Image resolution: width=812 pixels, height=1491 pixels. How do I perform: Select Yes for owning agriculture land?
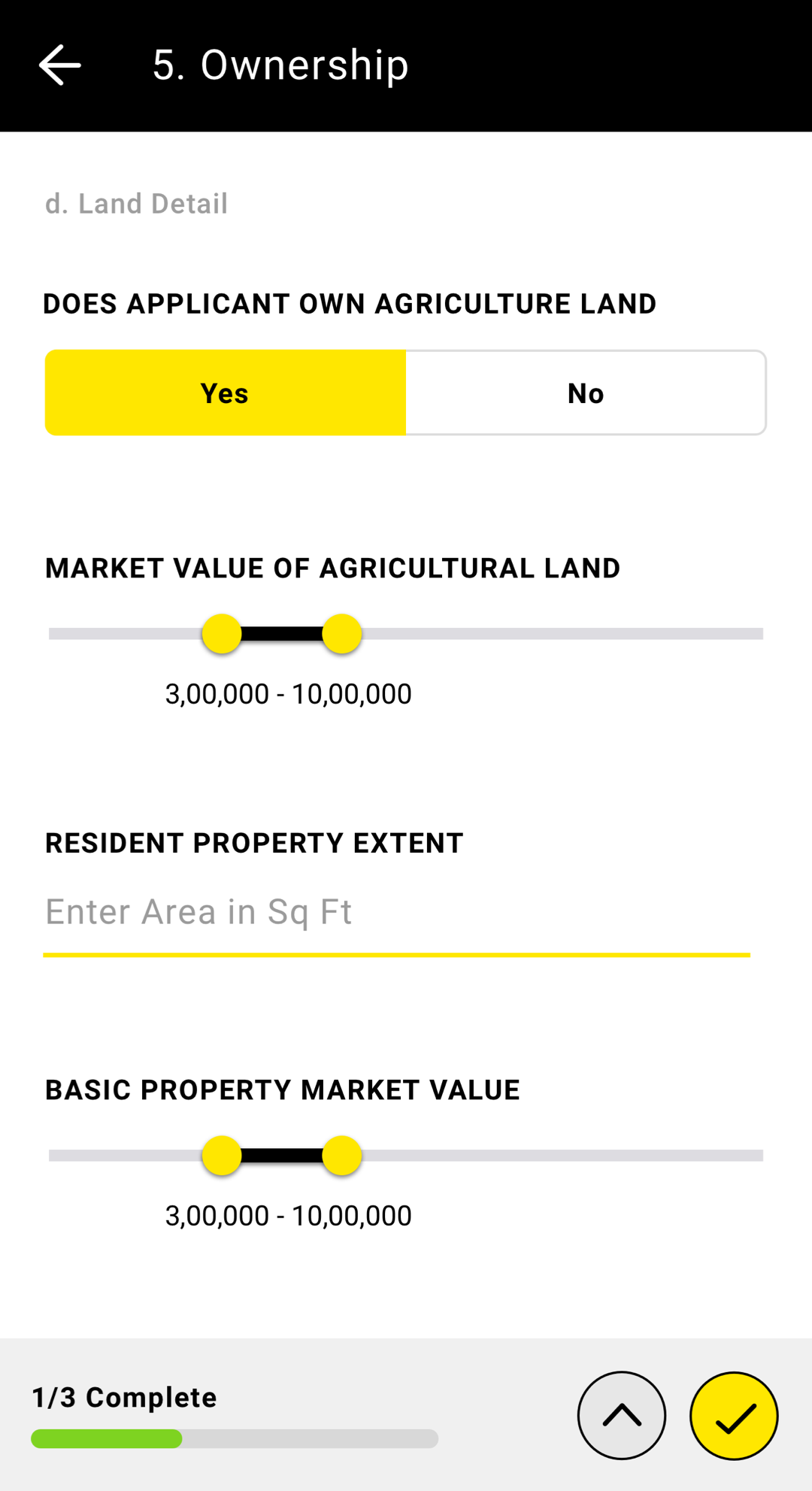(x=226, y=392)
